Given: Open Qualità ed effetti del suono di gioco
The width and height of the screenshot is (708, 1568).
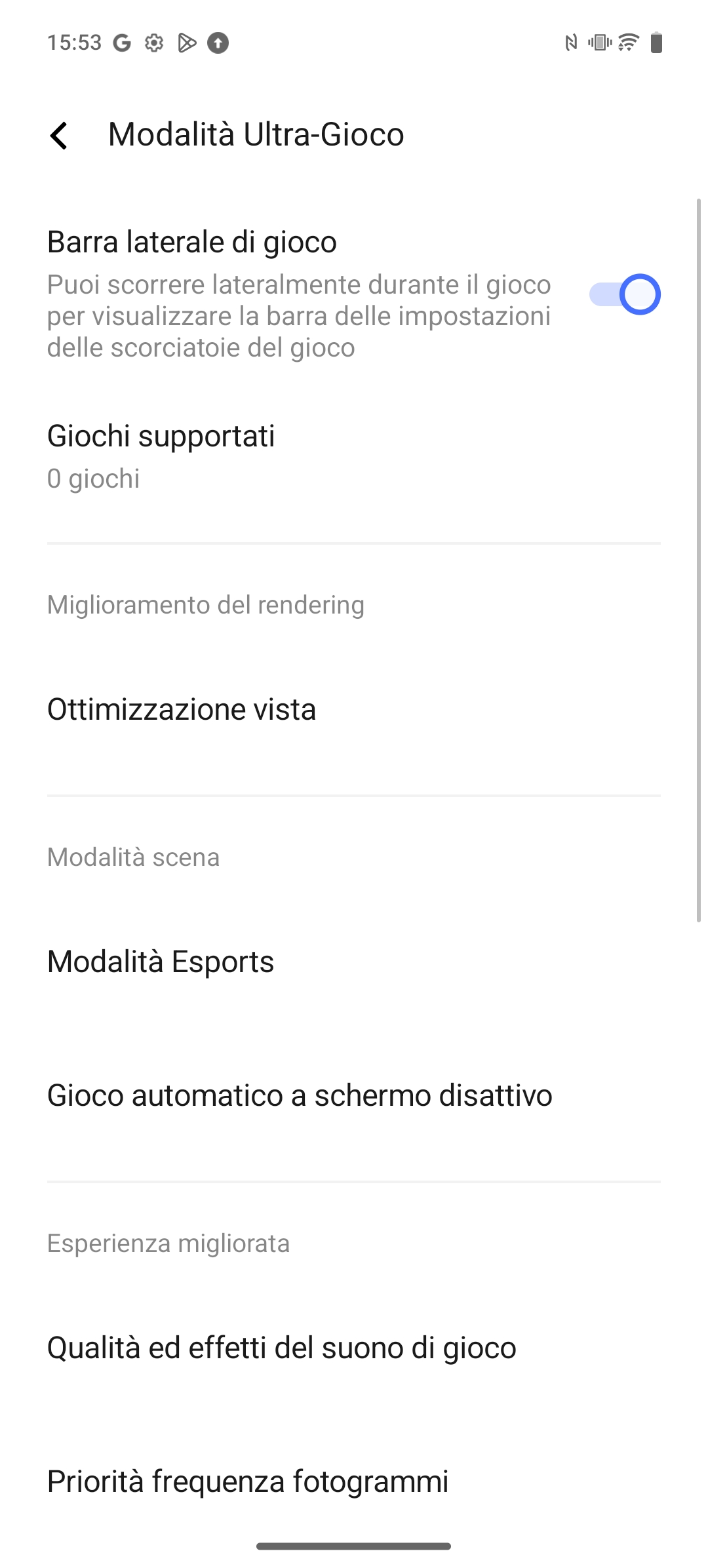Looking at the screenshot, I should pos(354,1348).
